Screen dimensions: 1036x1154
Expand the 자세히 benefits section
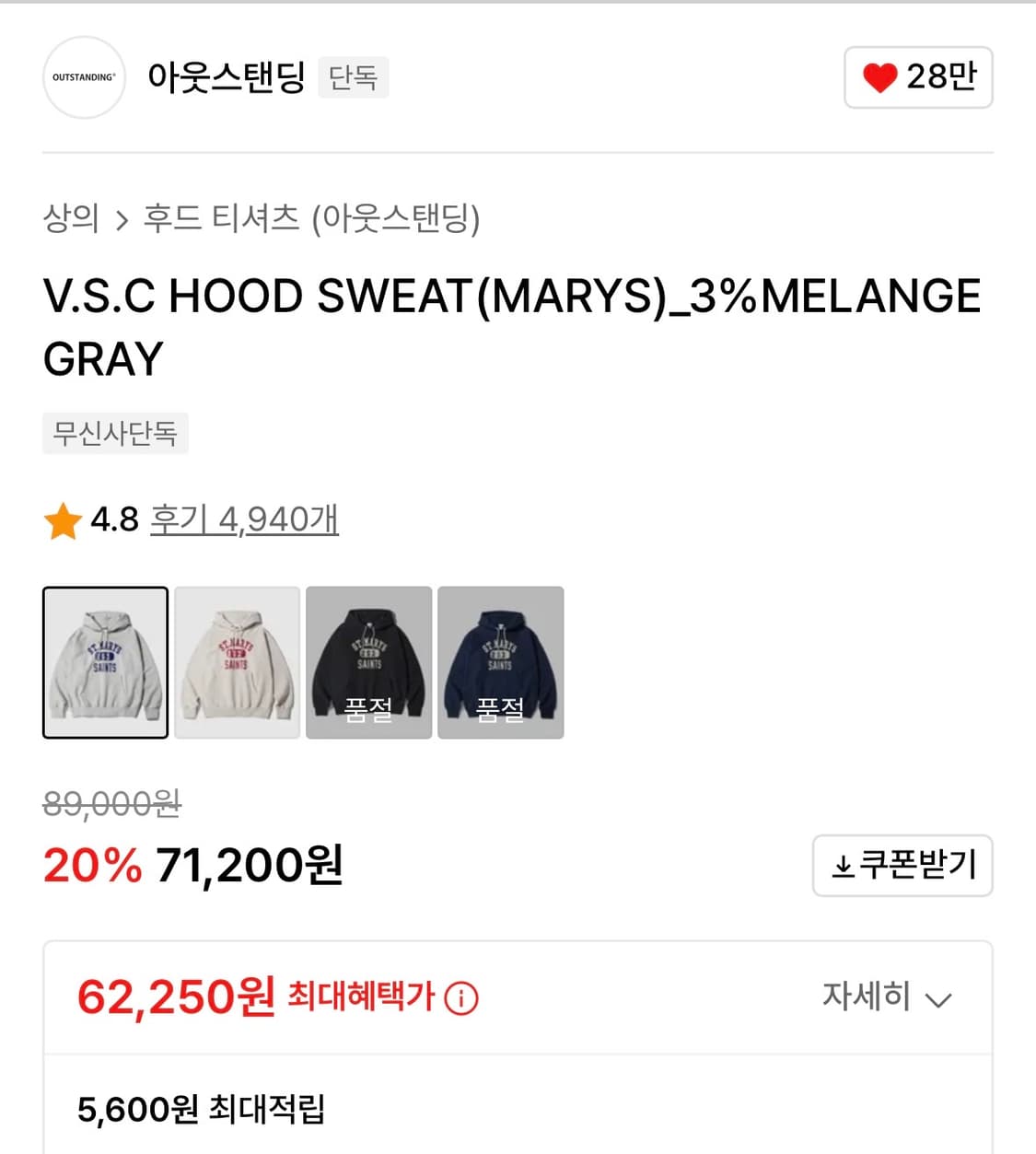[866, 997]
